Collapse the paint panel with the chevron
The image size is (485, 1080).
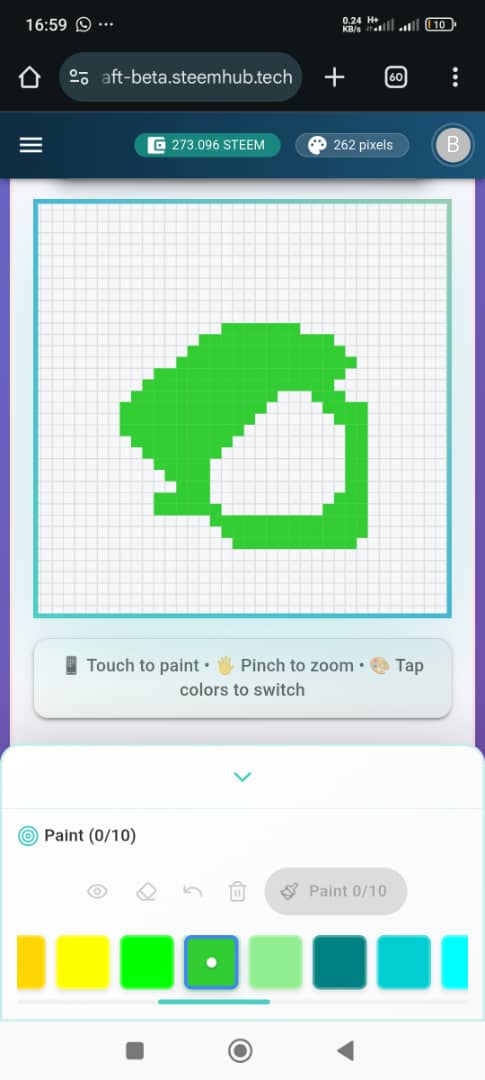pyautogui.click(x=242, y=777)
